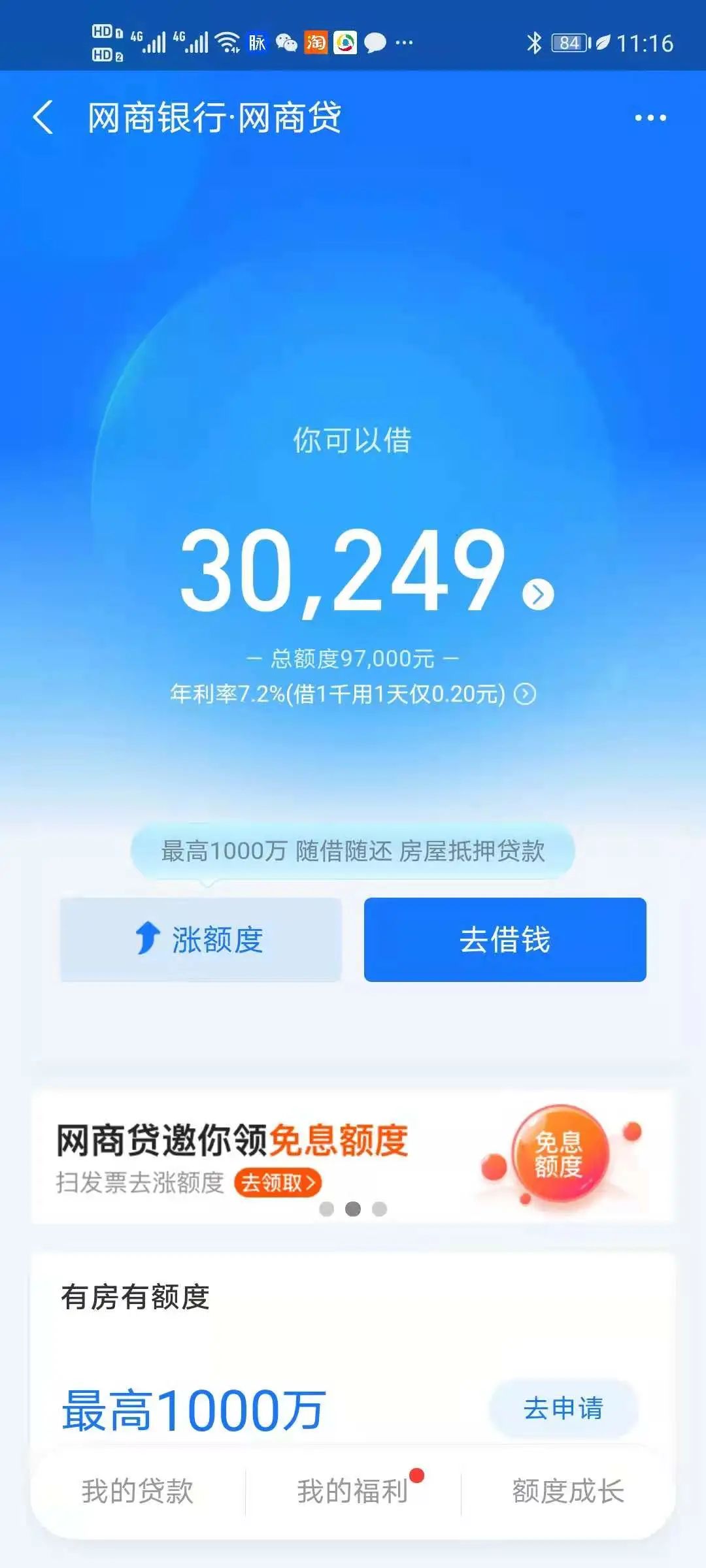The height and width of the screenshot is (1568, 706).
Task: Open the 最高1000万 房屋抵押贷款 tip bubble
Action: coord(352,851)
